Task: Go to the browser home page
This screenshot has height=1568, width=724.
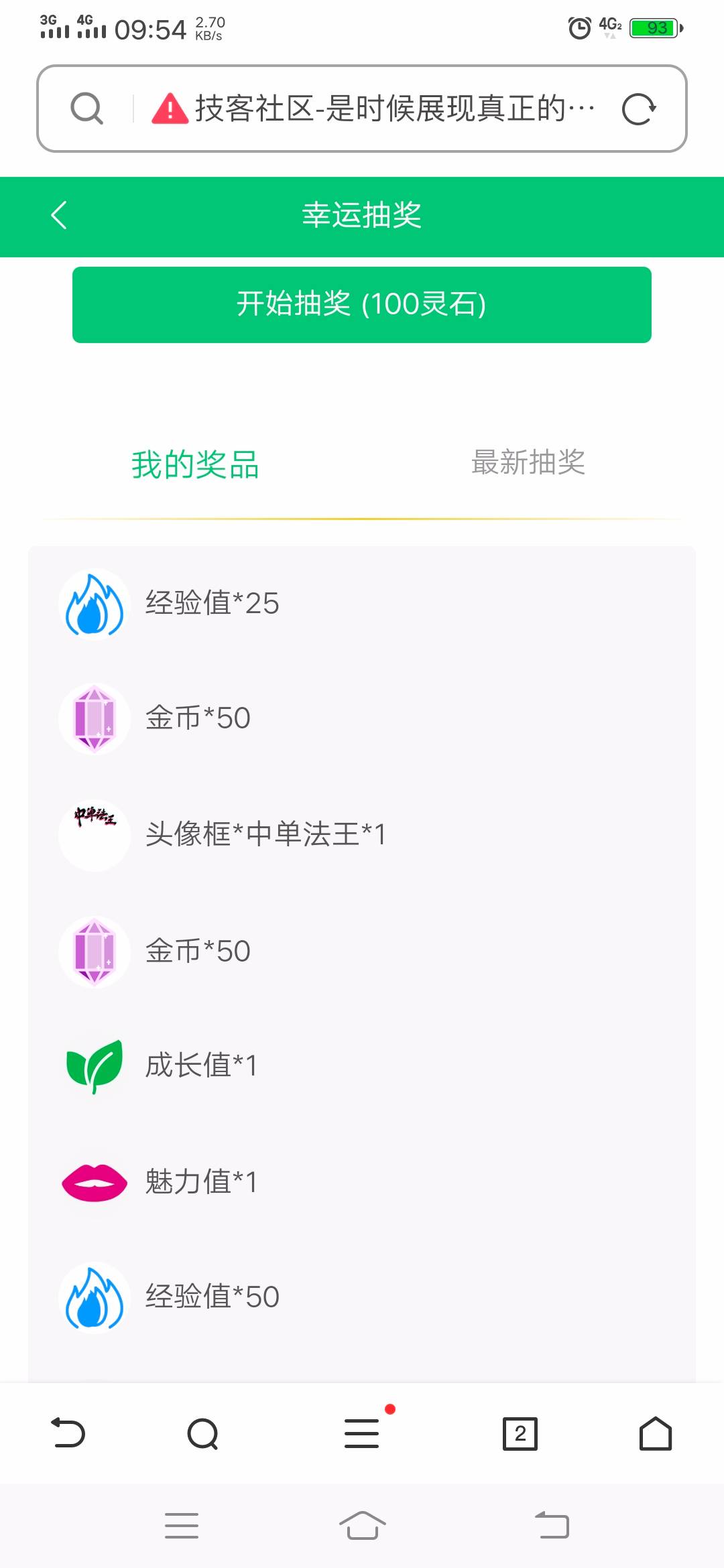Action: point(656,1433)
